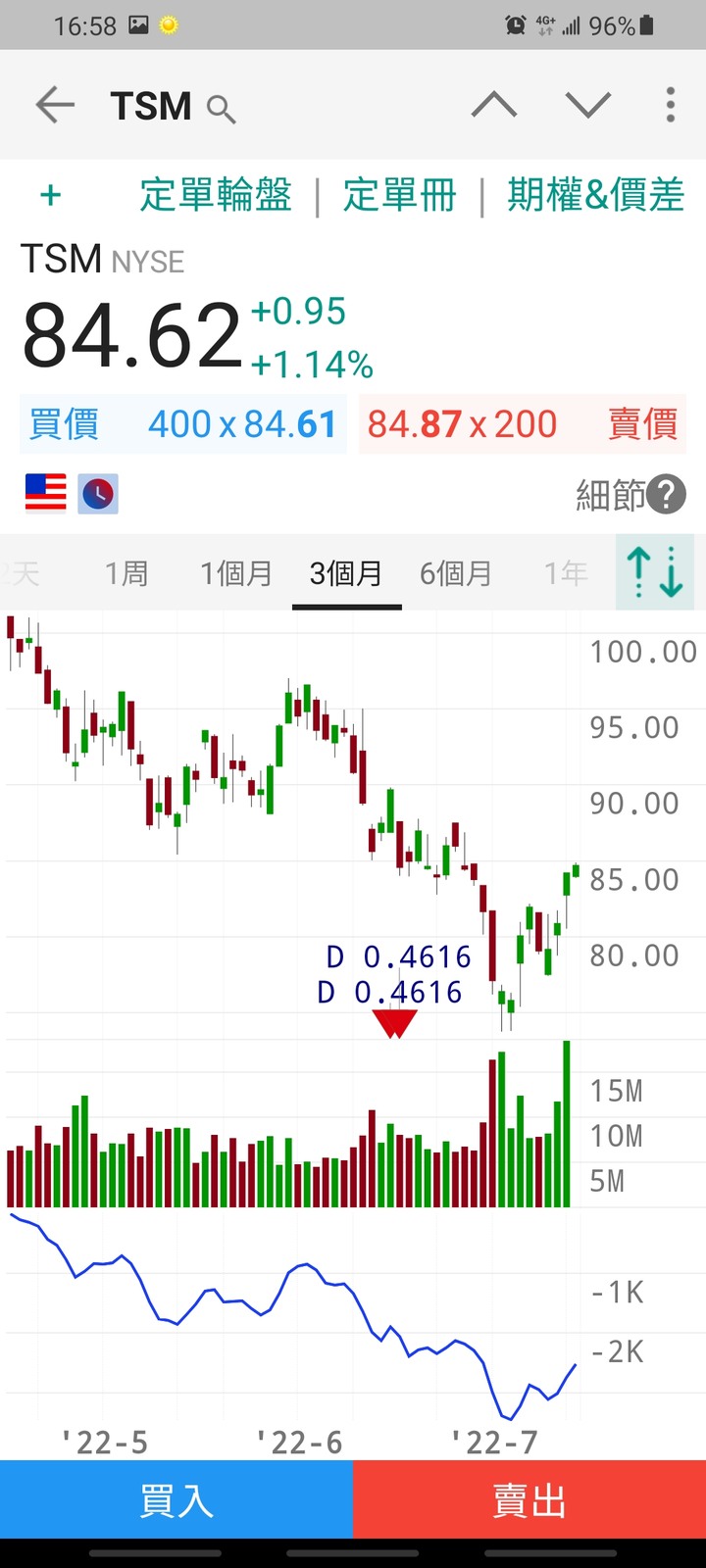Open 定單冊
The image size is (706, 1568).
pos(399,195)
